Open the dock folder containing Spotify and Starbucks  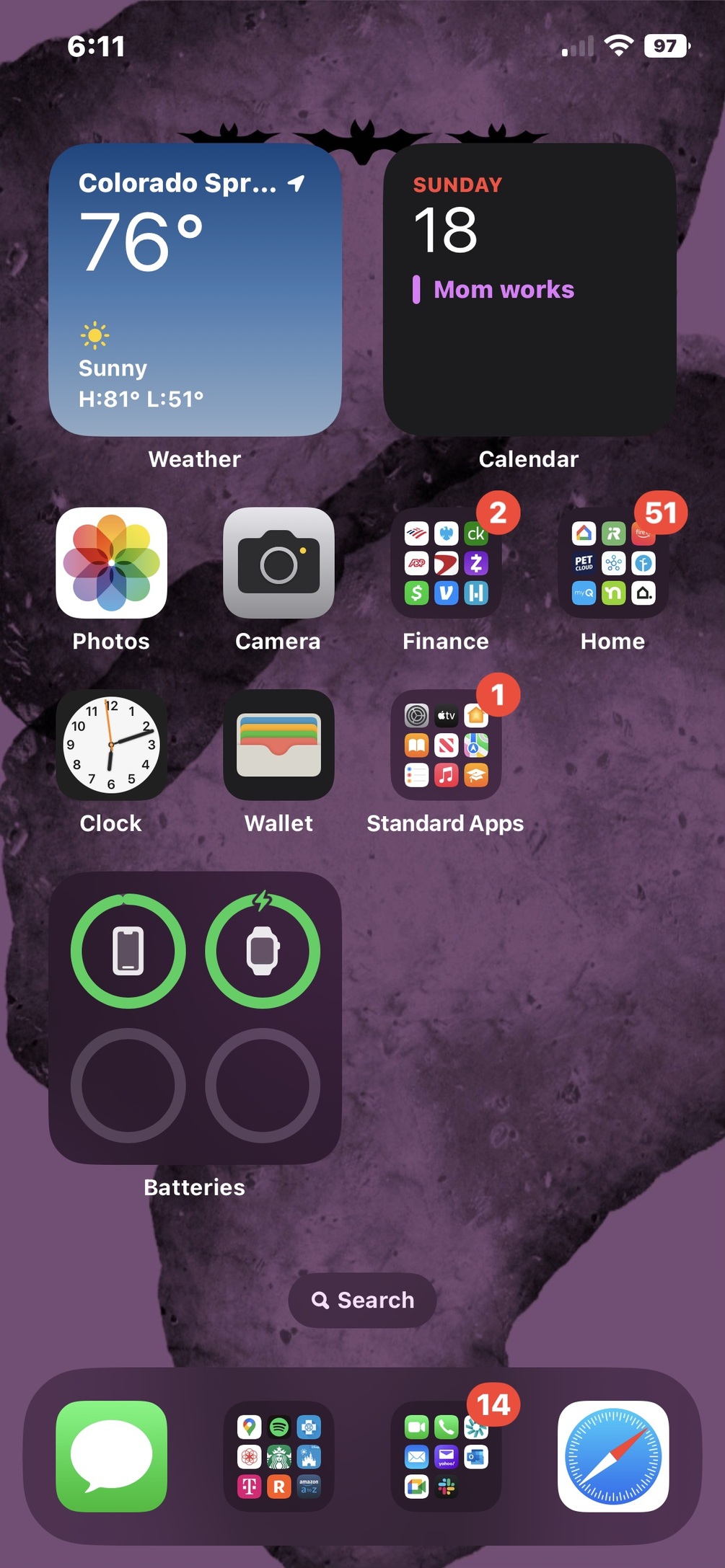pyautogui.click(x=278, y=1456)
